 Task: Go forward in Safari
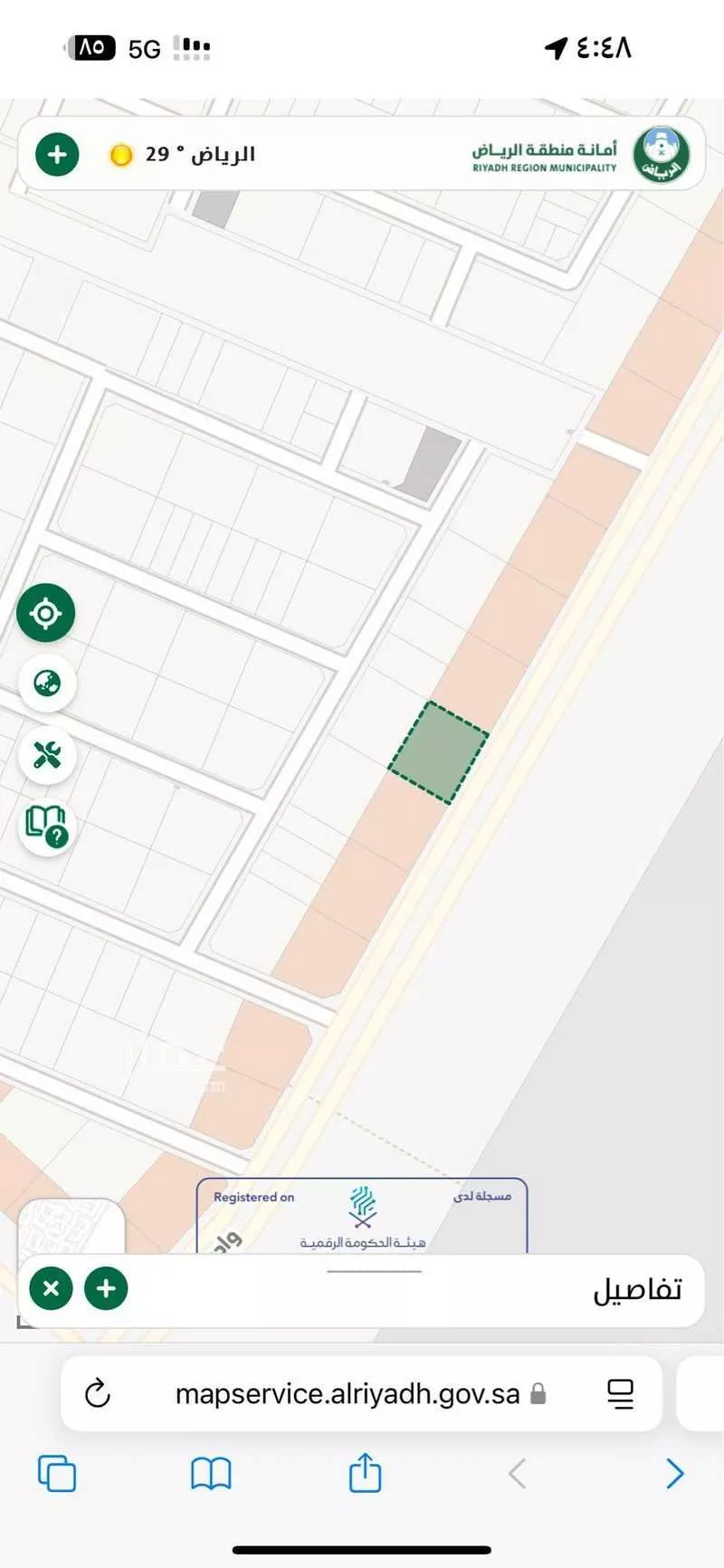click(x=674, y=1474)
